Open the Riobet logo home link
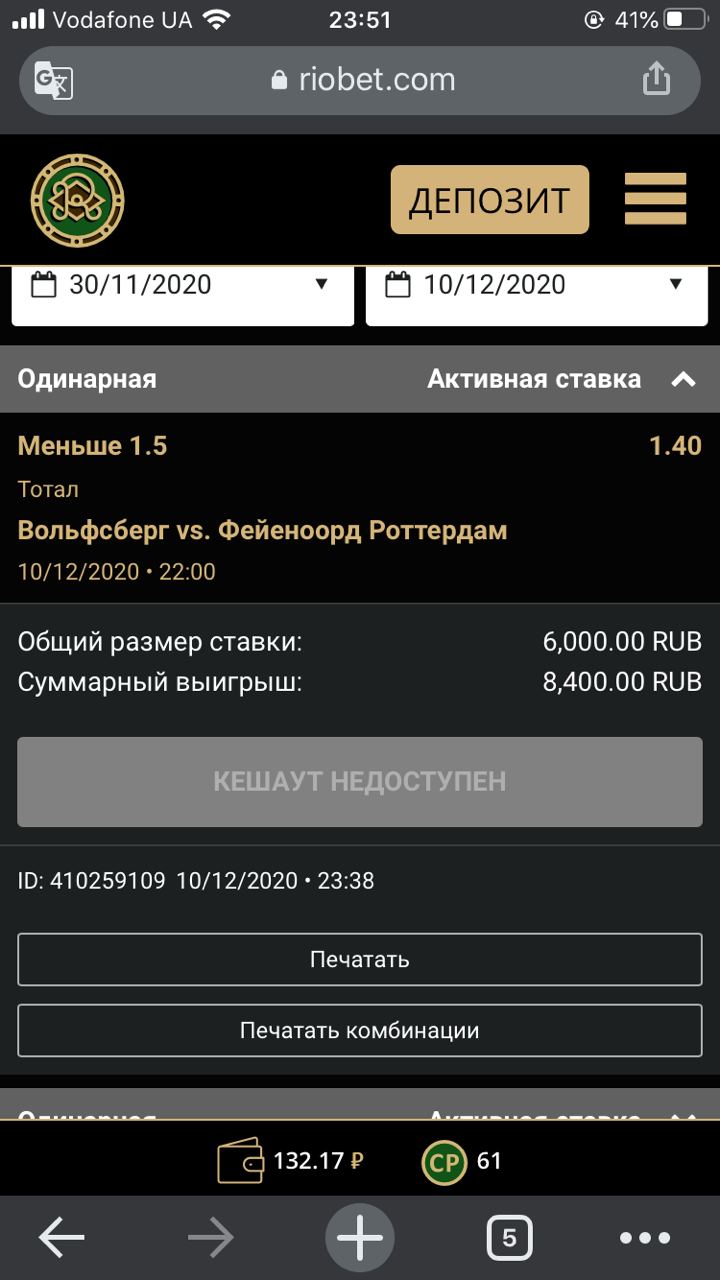720x1280 pixels. pos(77,200)
